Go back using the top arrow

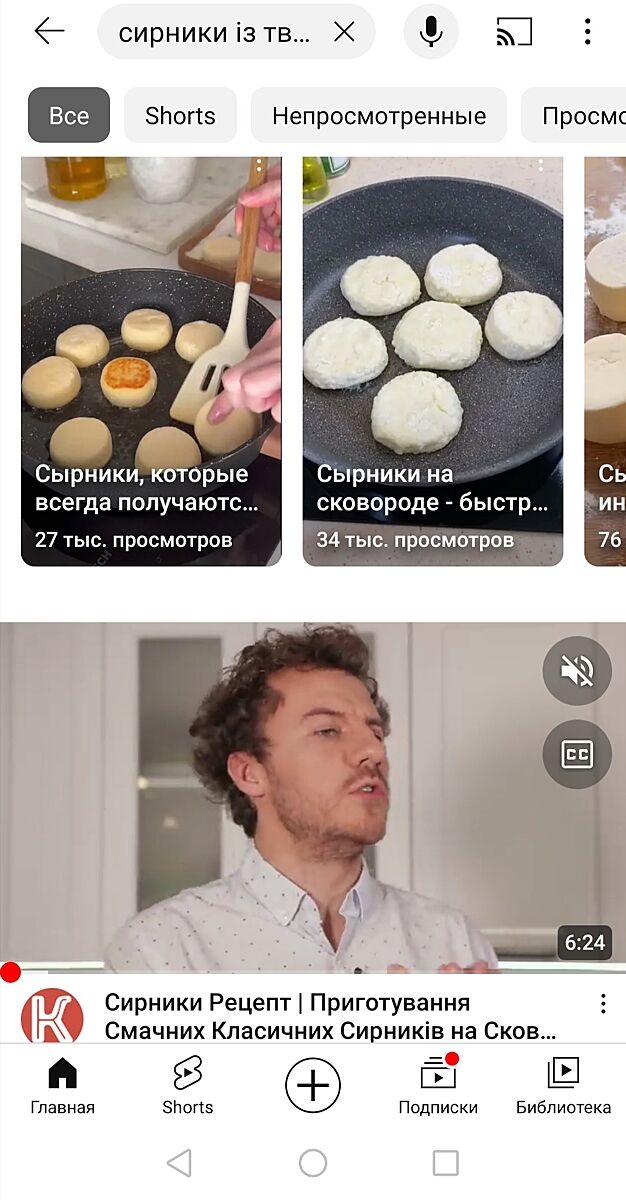pos(49,32)
